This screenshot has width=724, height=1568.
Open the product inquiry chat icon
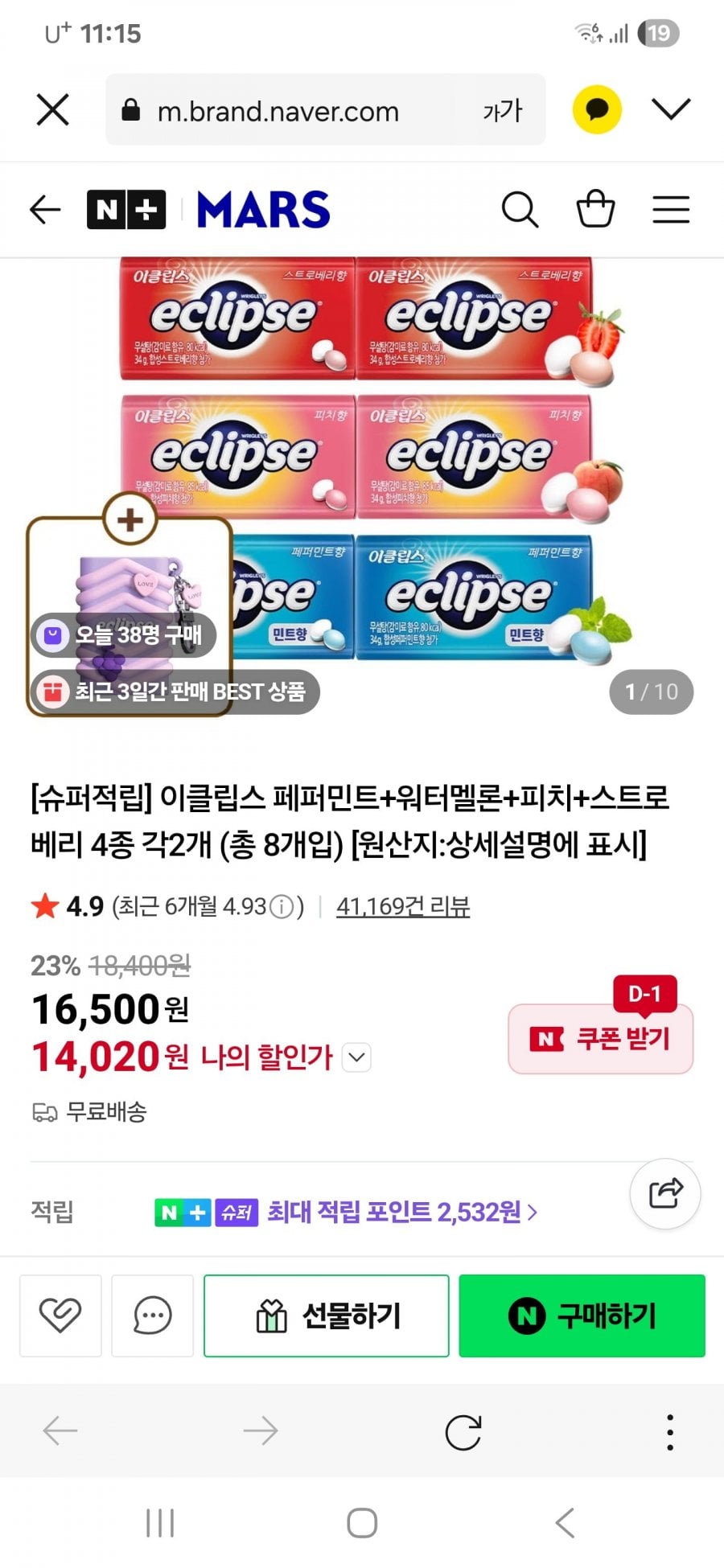[152, 1316]
